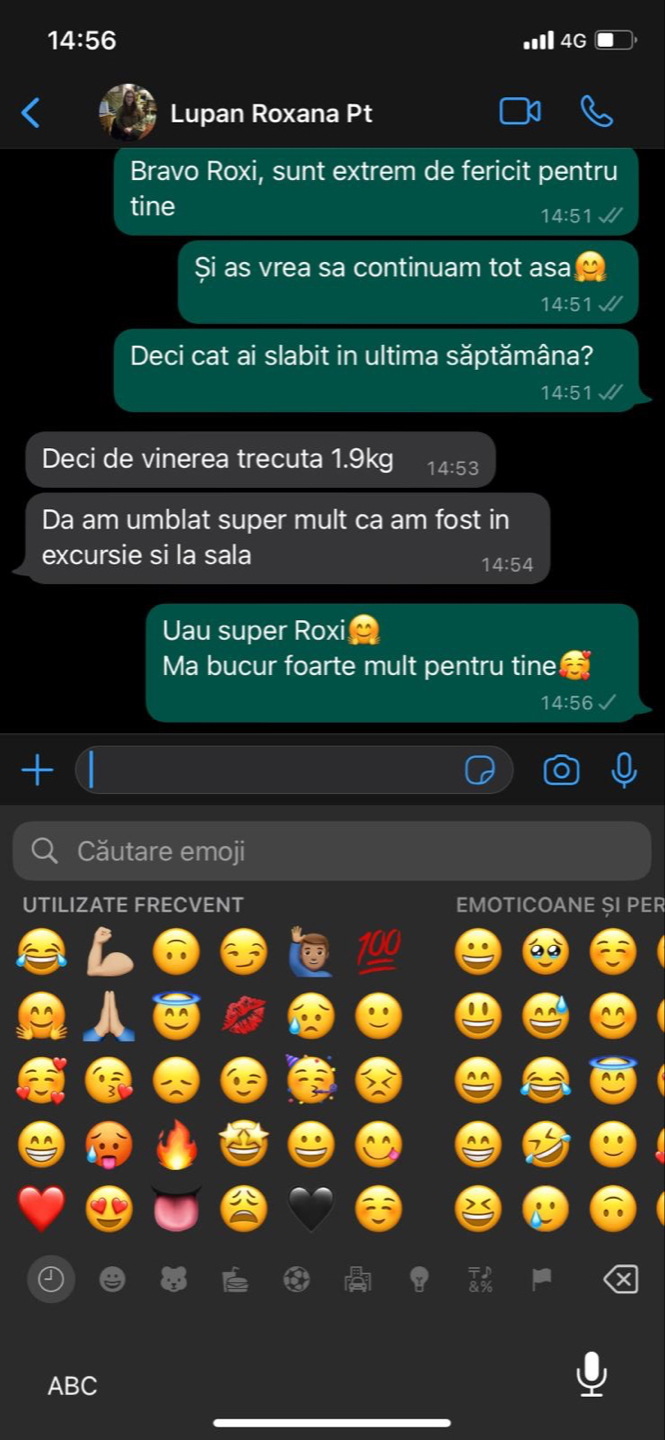Start dictation with the keyboard microphone
665x1440 pixels.
pyautogui.click(x=591, y=1374)
